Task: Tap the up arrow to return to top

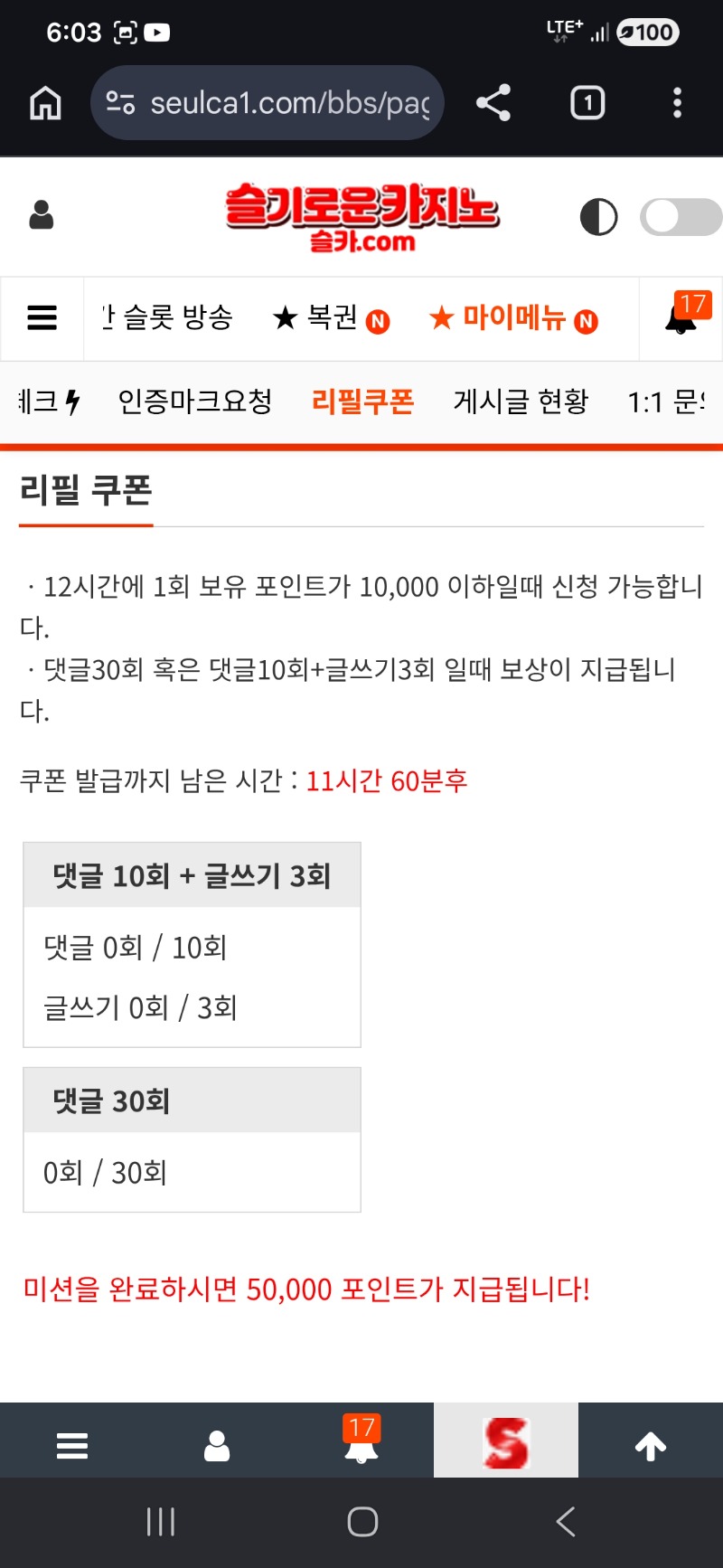Action: tap(651, 1445)
